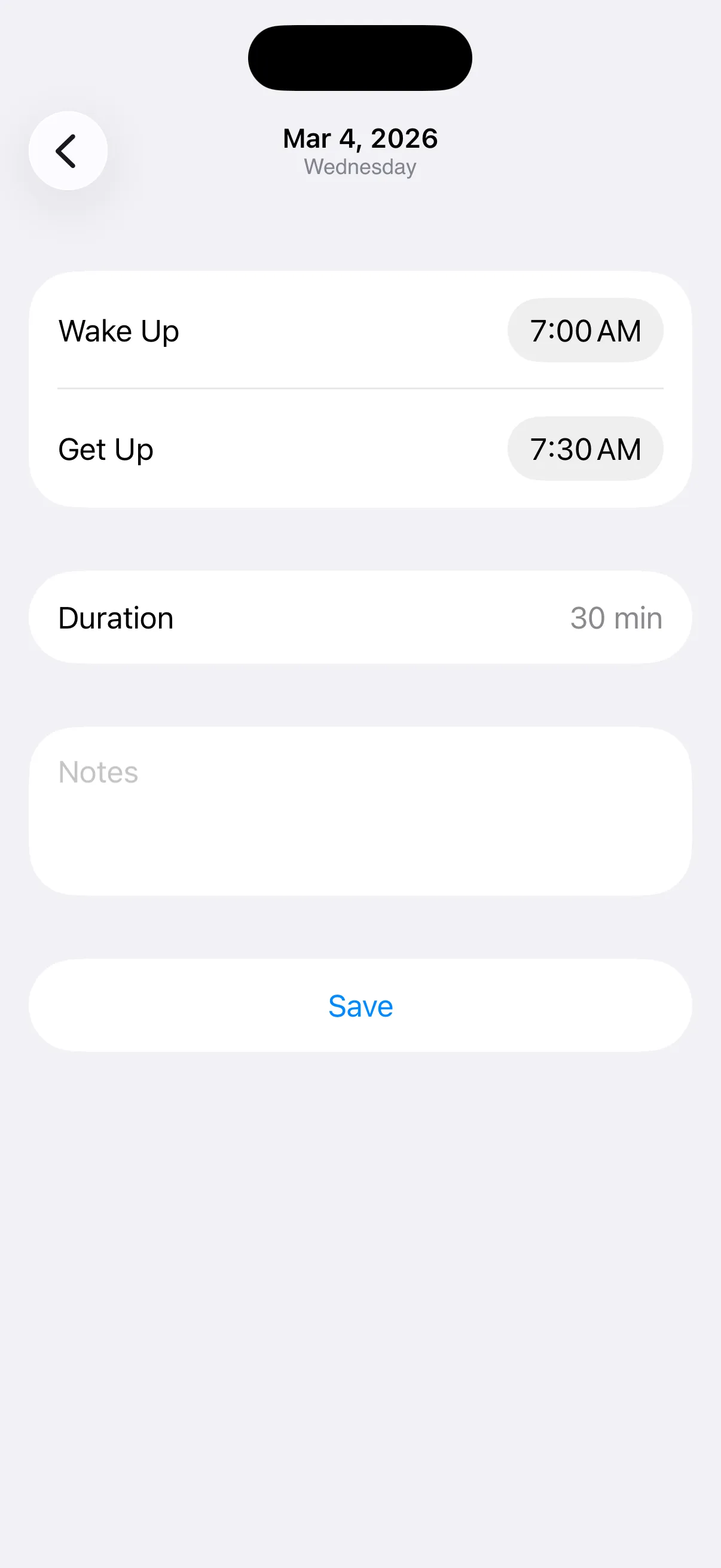The height and width of the screenshot is (1568, 721).
Task: Select the Get Up row label
Action: [105, 449]
